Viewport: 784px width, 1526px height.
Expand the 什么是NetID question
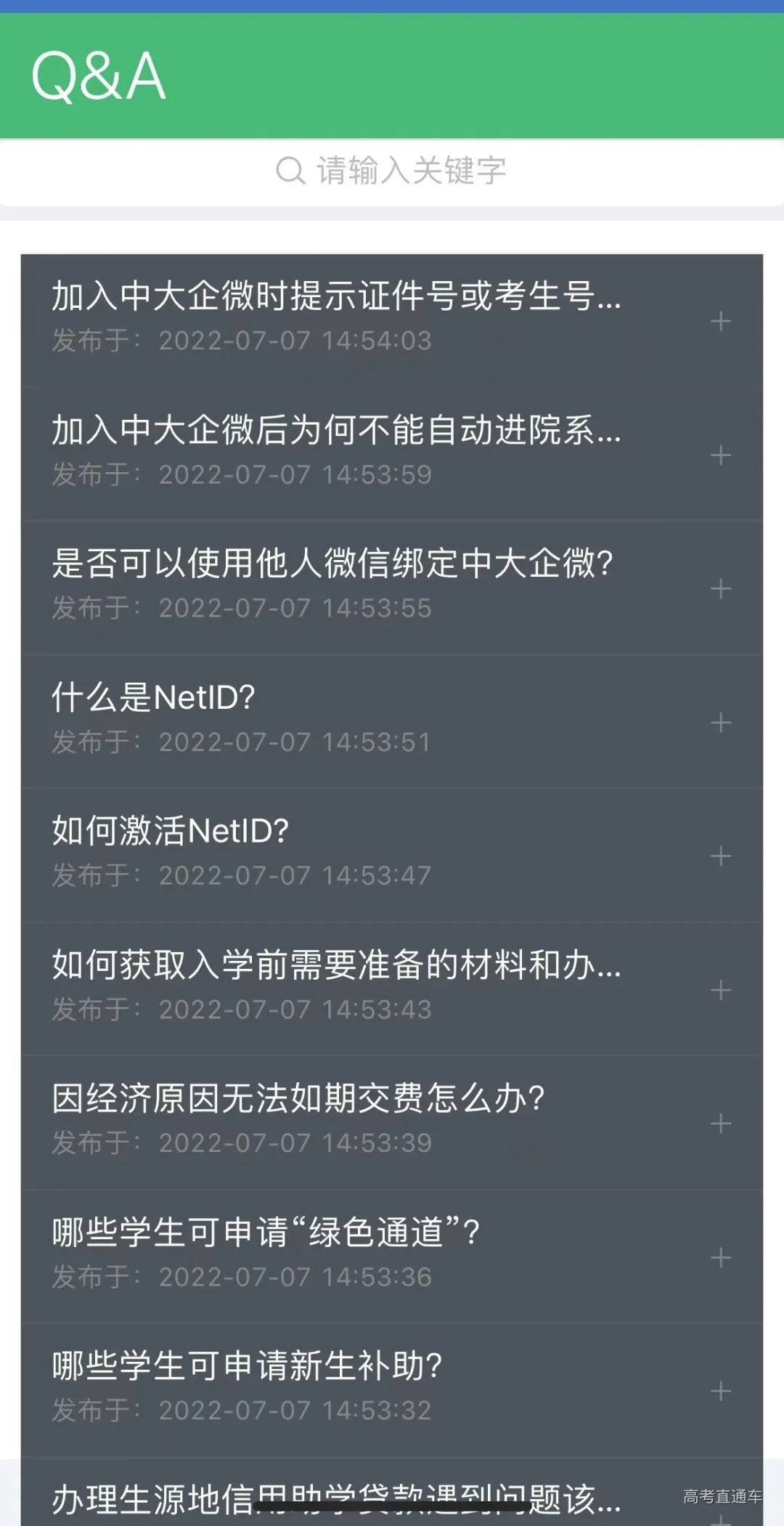point(720,721)
